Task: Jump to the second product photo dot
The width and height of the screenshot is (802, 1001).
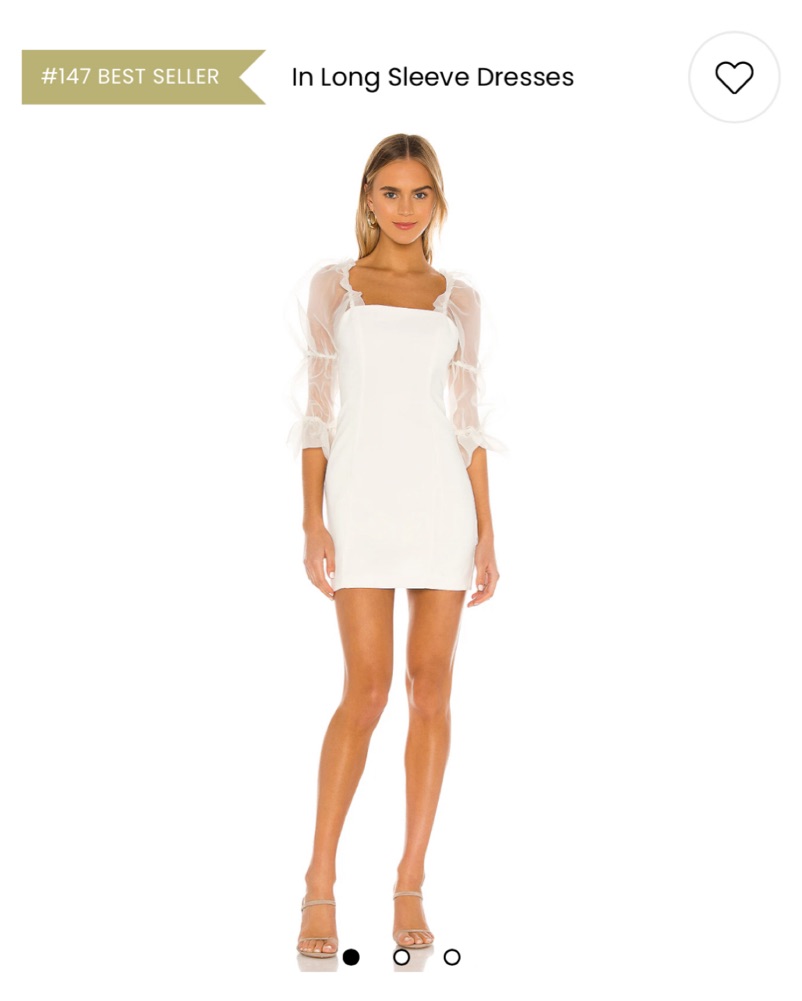Action: (401, 957)
